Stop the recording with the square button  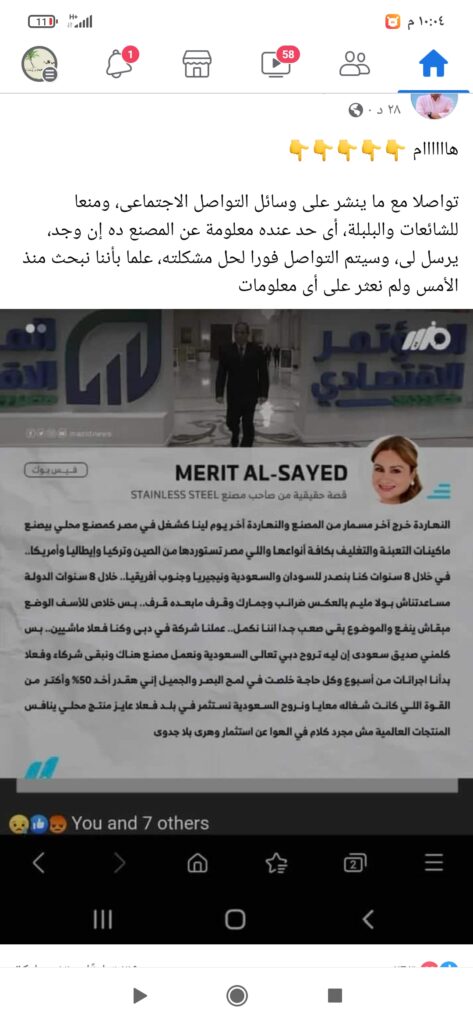(x=334, y=995)
